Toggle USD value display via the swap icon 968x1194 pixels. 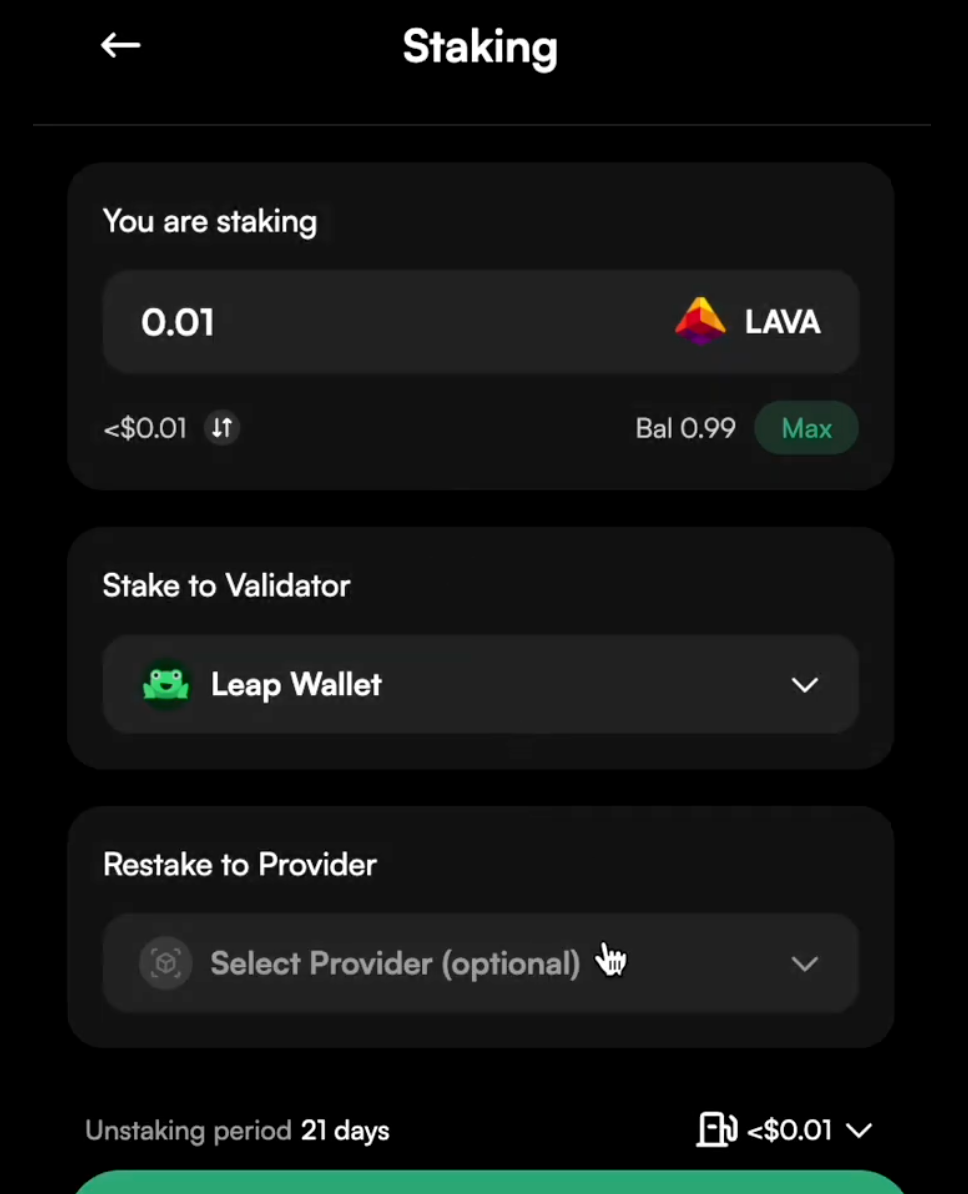tap(221, 428)
